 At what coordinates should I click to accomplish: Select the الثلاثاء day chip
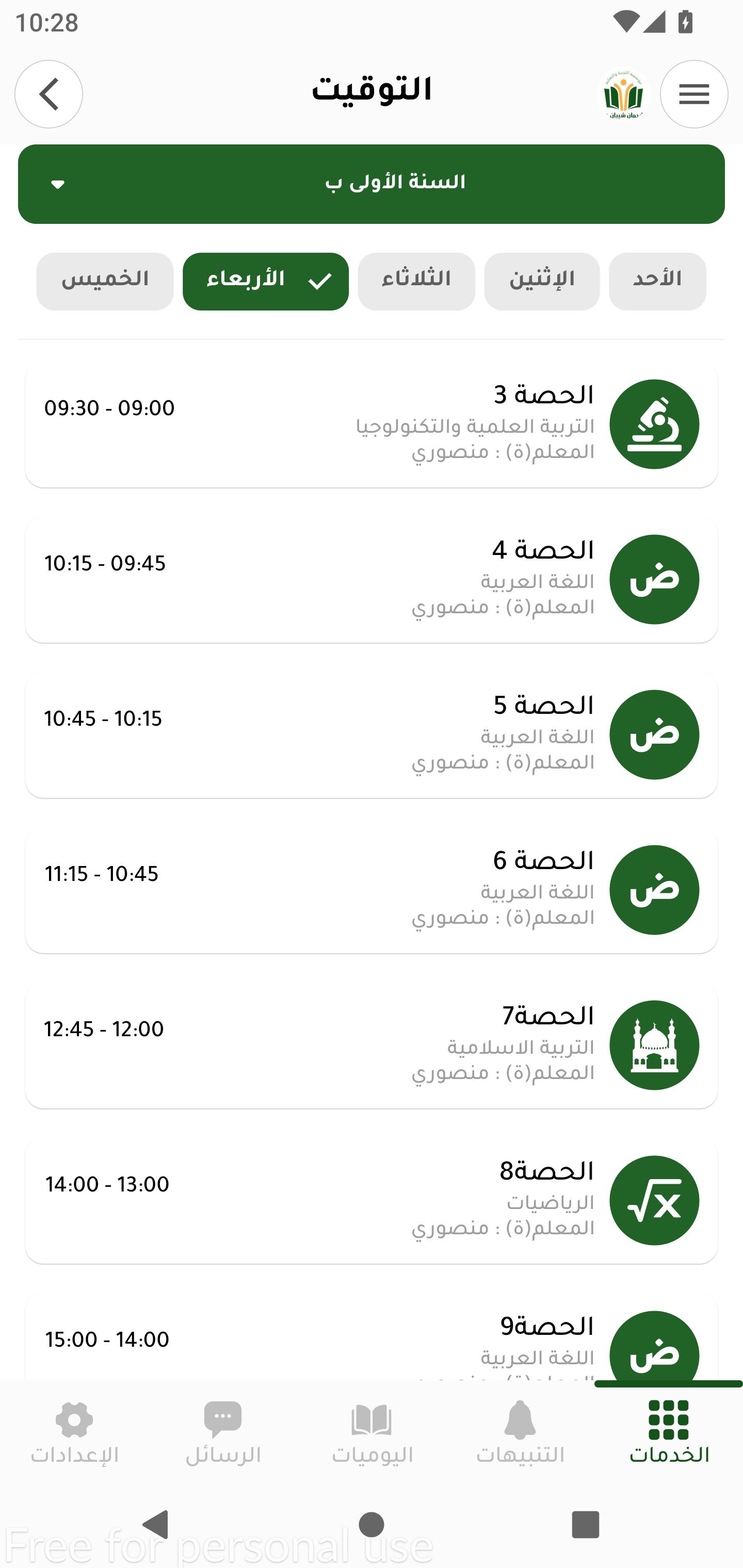click(416, 281)
